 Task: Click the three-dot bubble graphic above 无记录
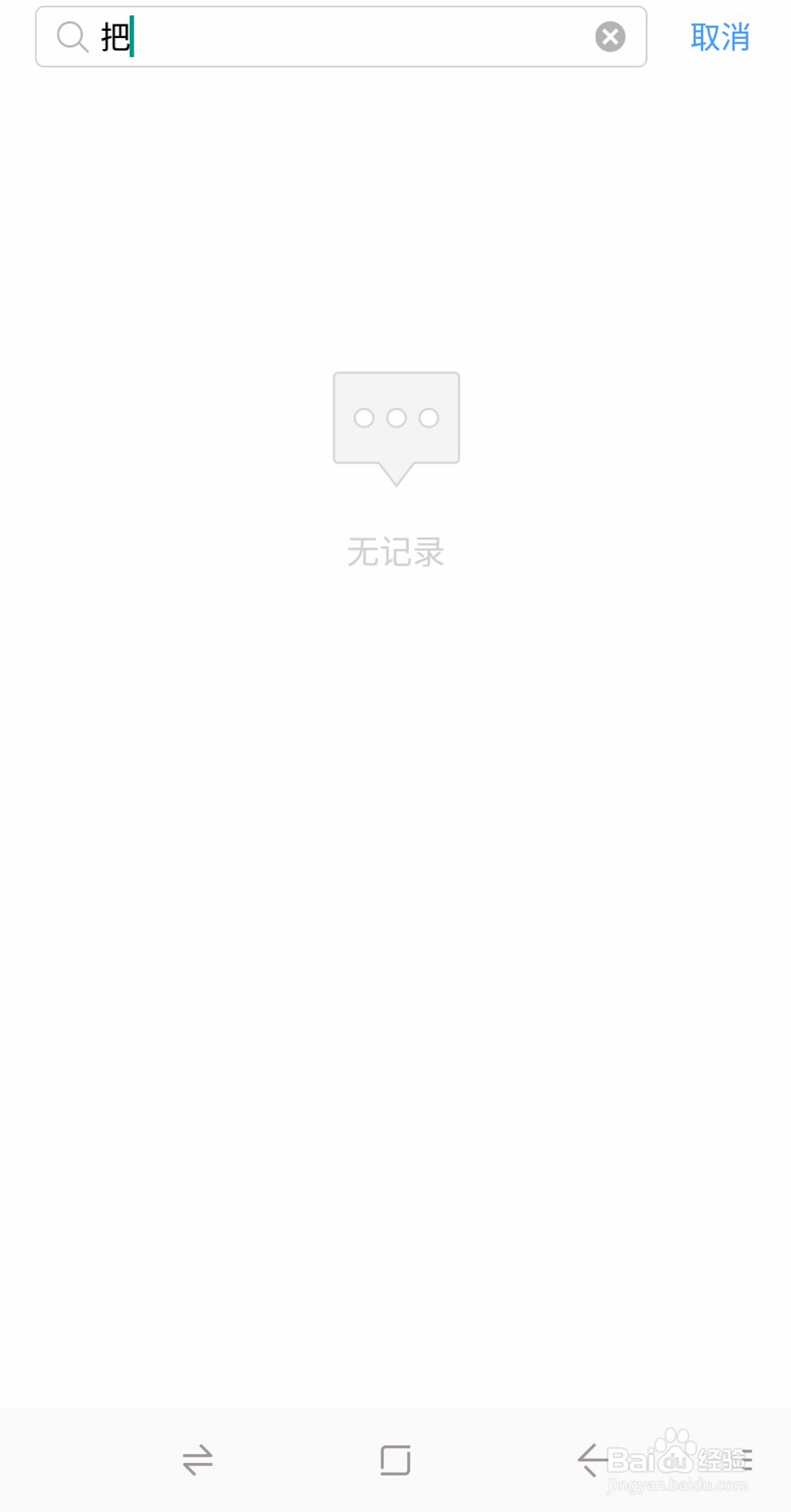click(x=395, y=419)
